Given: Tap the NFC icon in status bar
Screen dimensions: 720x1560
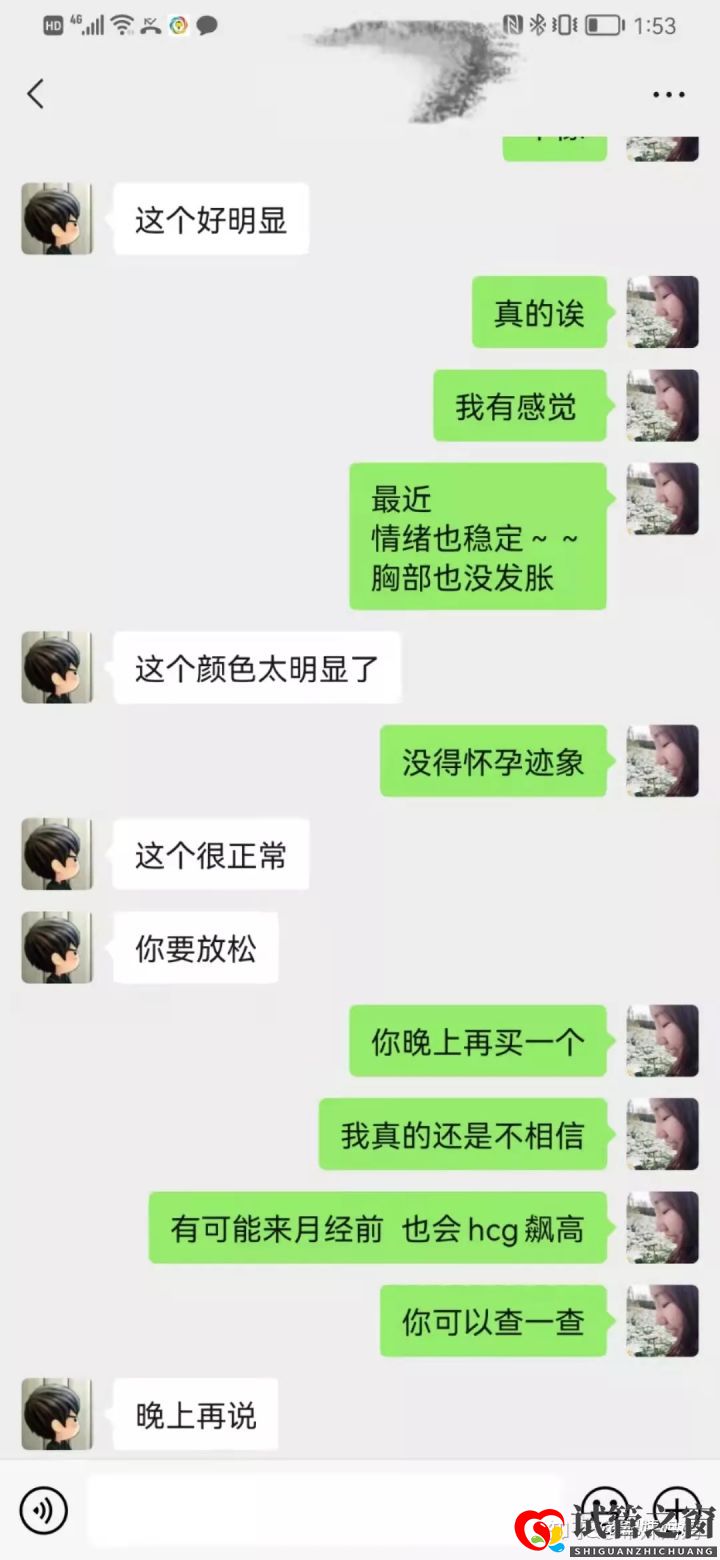Looking at the screenshot, I should click(511, 25).
